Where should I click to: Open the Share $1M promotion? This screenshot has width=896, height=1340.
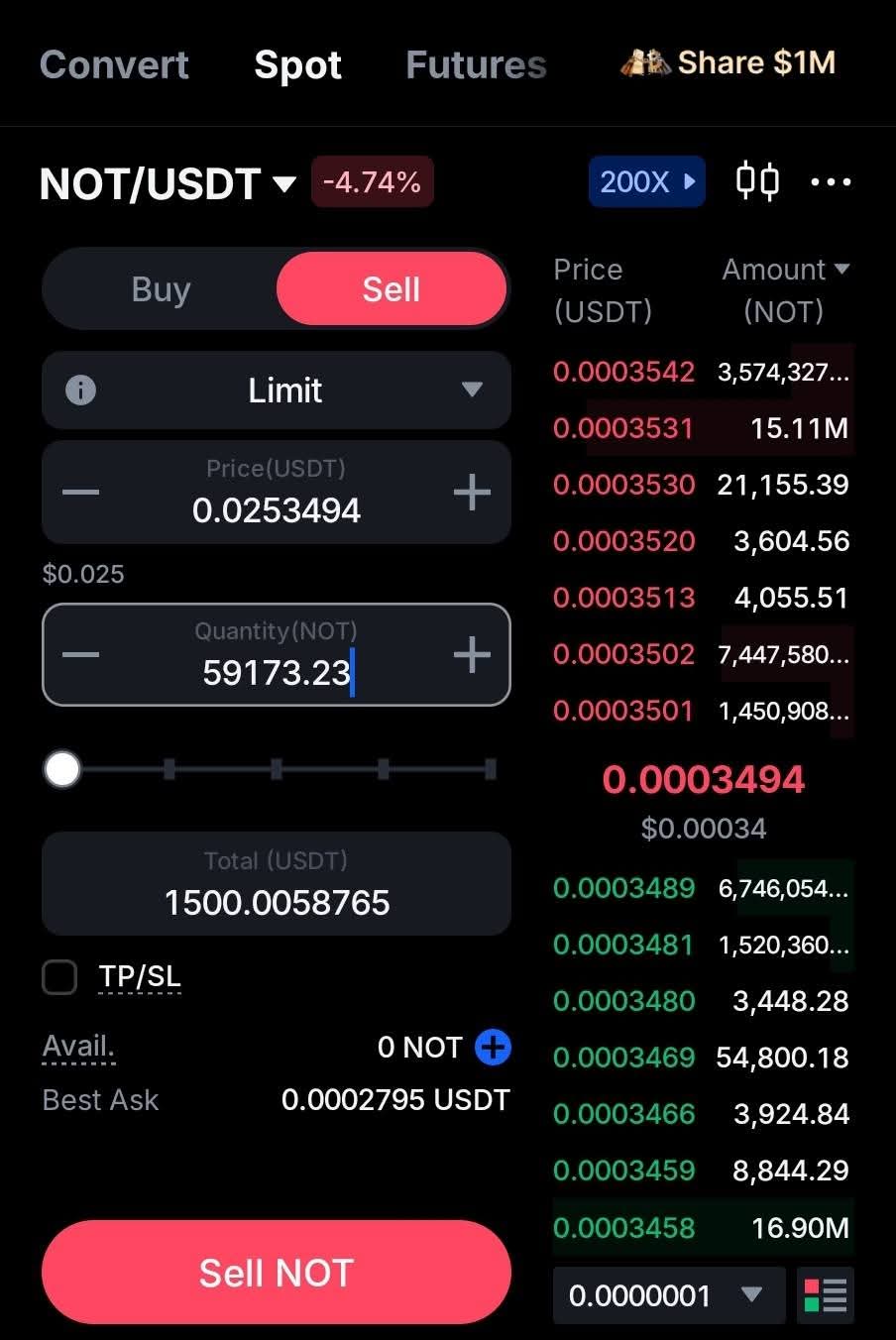click(x=728, y=63)
